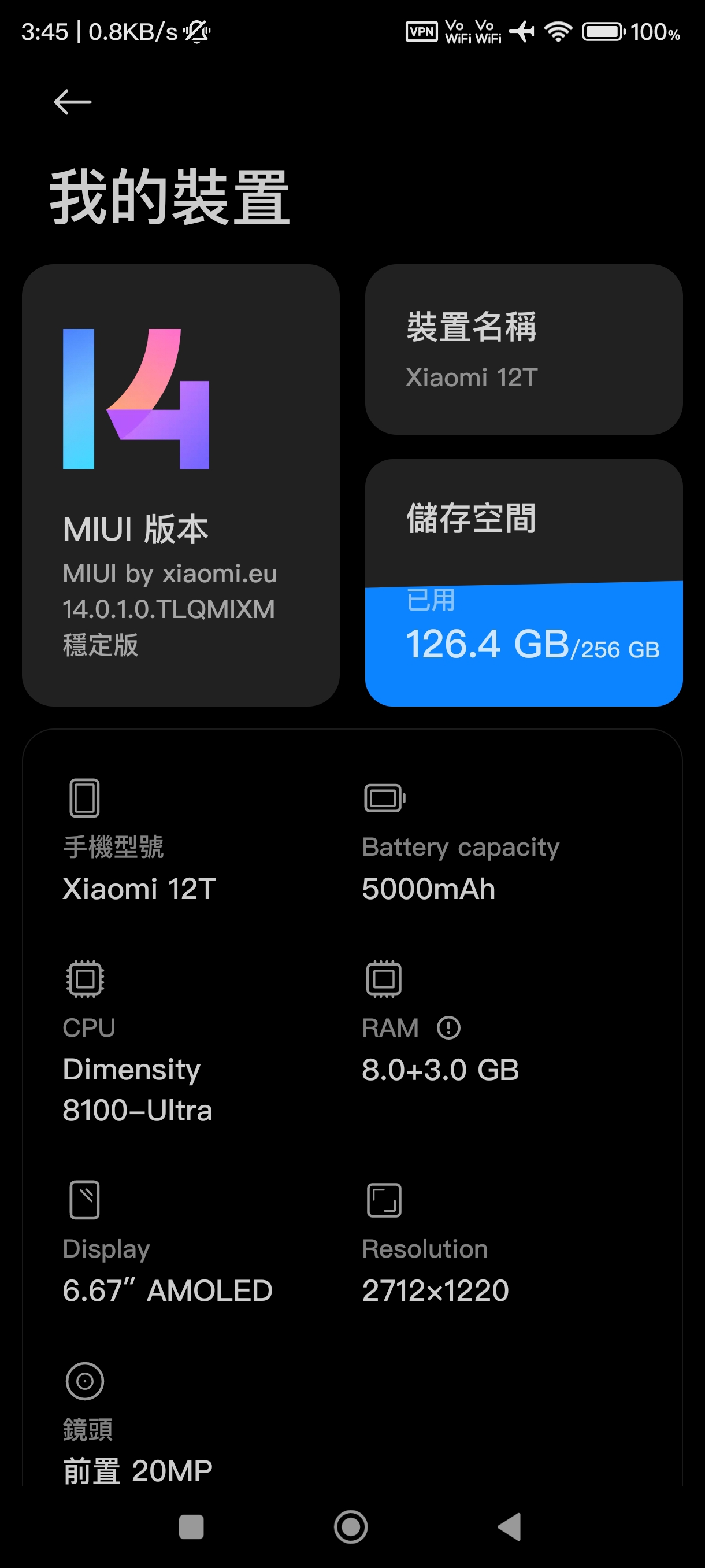Open the storage space card

click(x=524, y=583)
